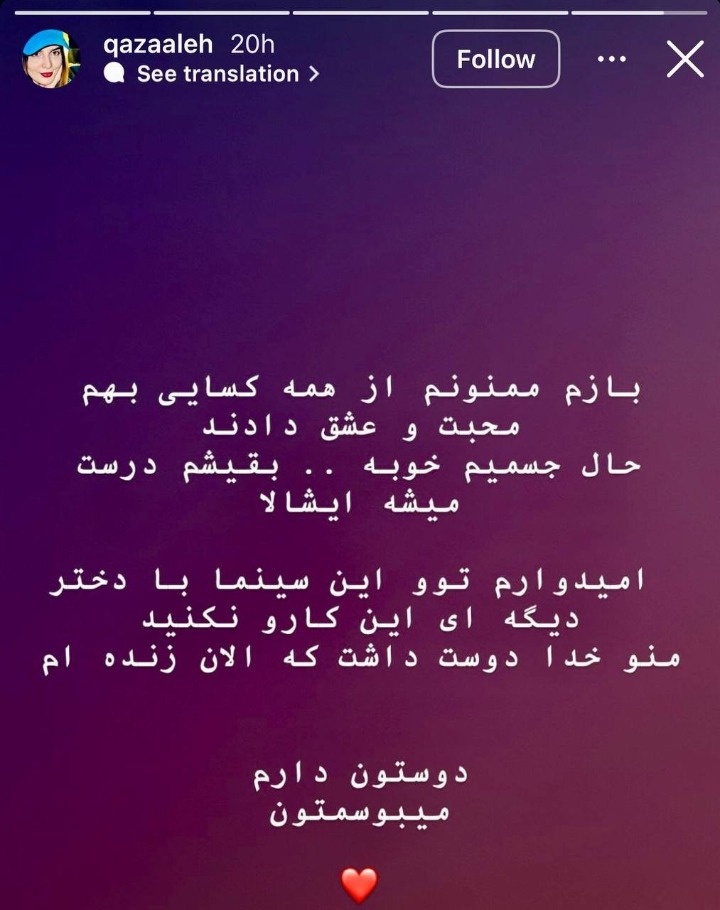Expand translation using the chevron arrow

[312, 73]
